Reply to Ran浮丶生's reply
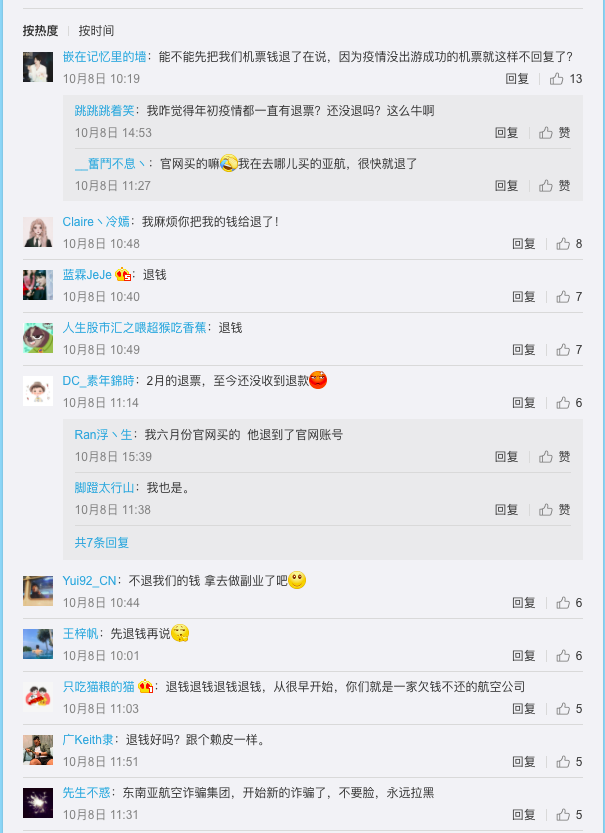The width and height of the screenshot is (605, 833). pos(506,456)
